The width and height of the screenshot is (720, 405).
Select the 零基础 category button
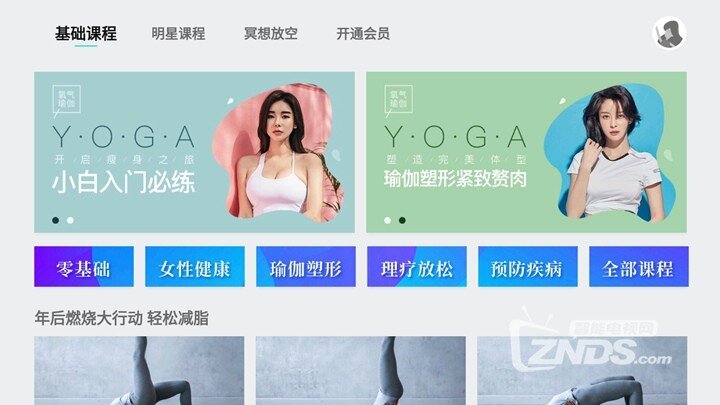(x=83, y=268)
